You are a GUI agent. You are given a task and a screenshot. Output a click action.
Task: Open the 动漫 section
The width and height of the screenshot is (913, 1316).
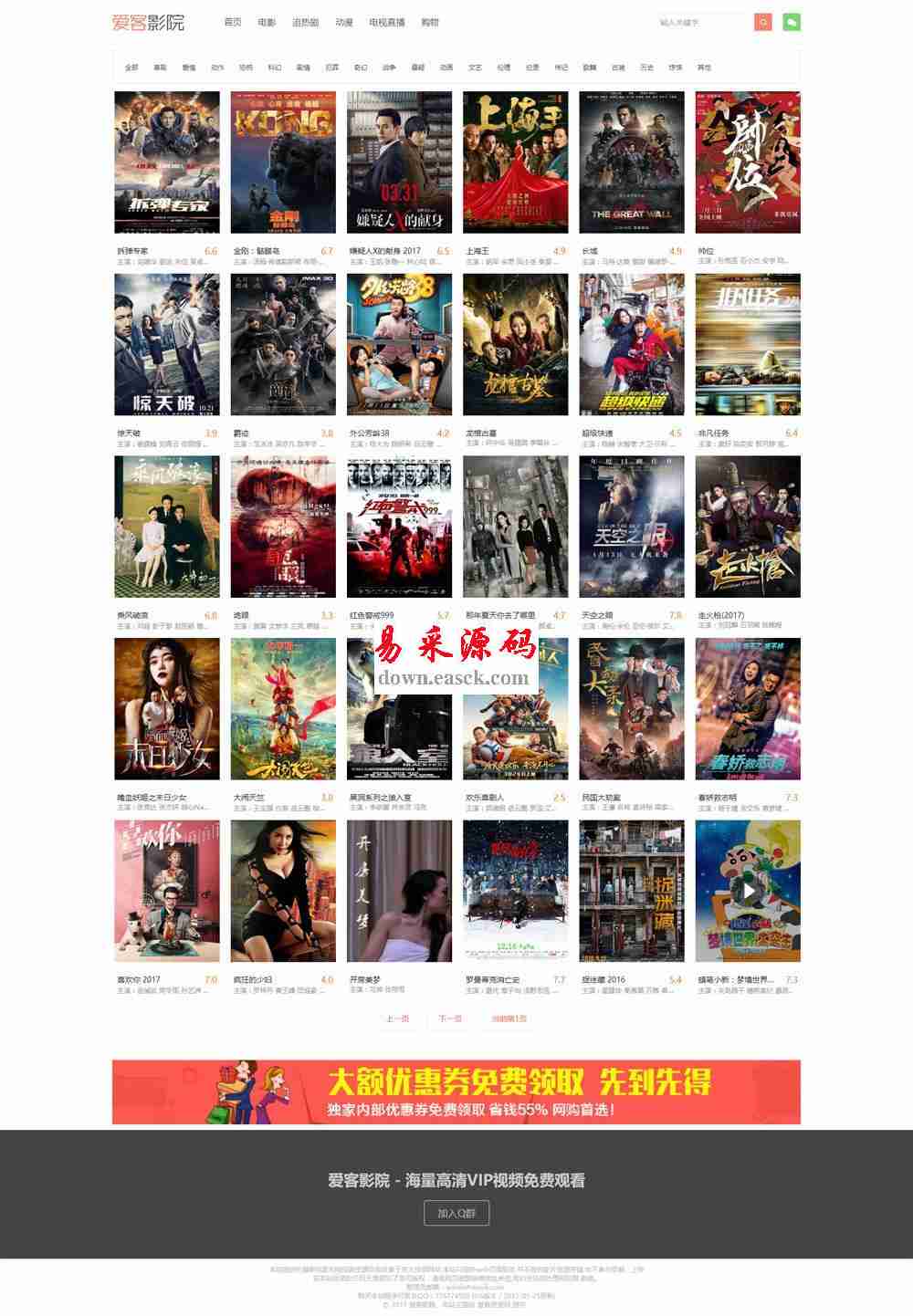[x=343, y=22]
